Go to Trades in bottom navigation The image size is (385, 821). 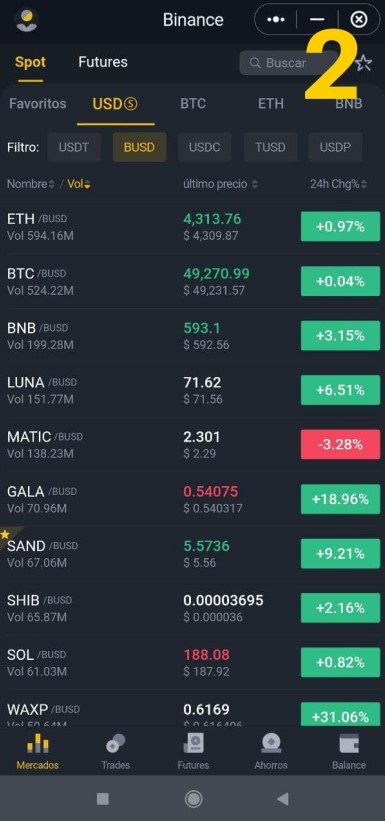click(x=115, y=751)
